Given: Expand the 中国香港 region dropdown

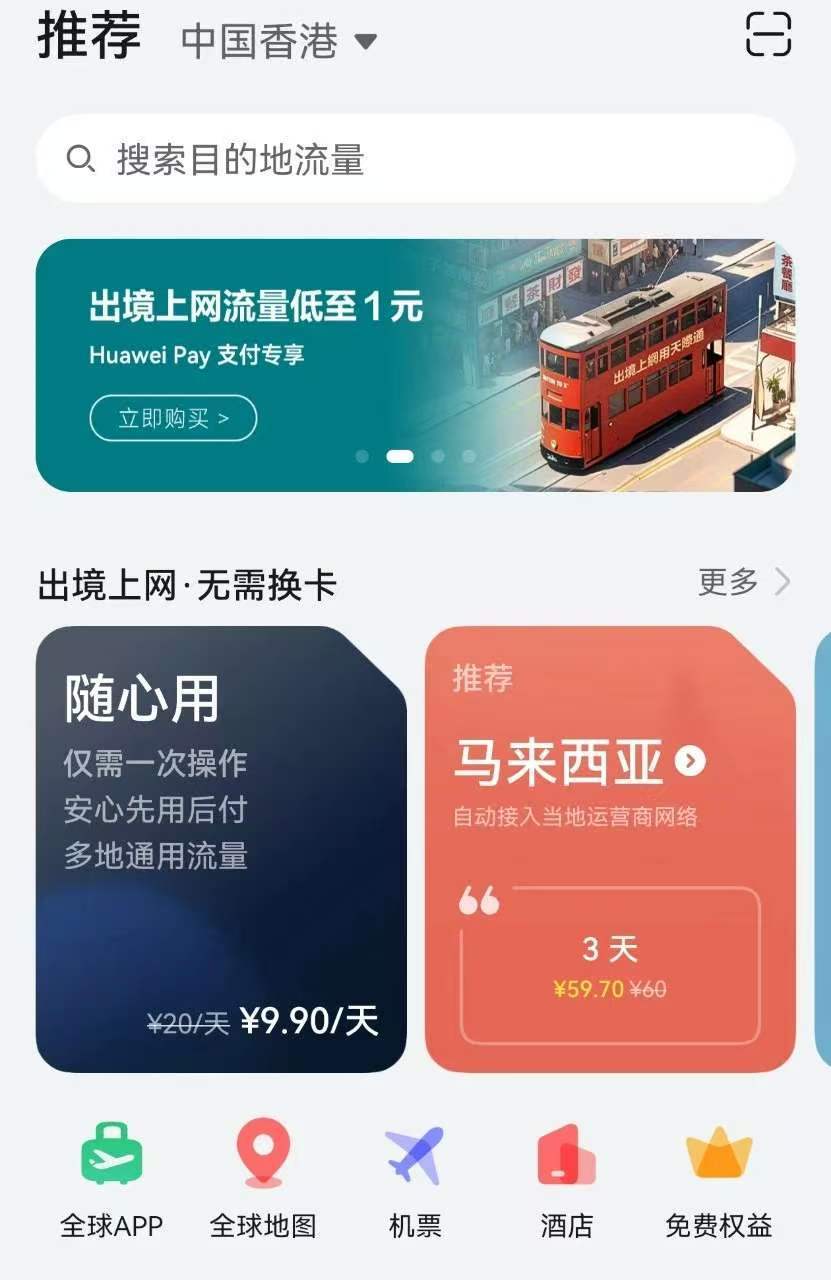Looking at the screenshot, I should 278,41.
